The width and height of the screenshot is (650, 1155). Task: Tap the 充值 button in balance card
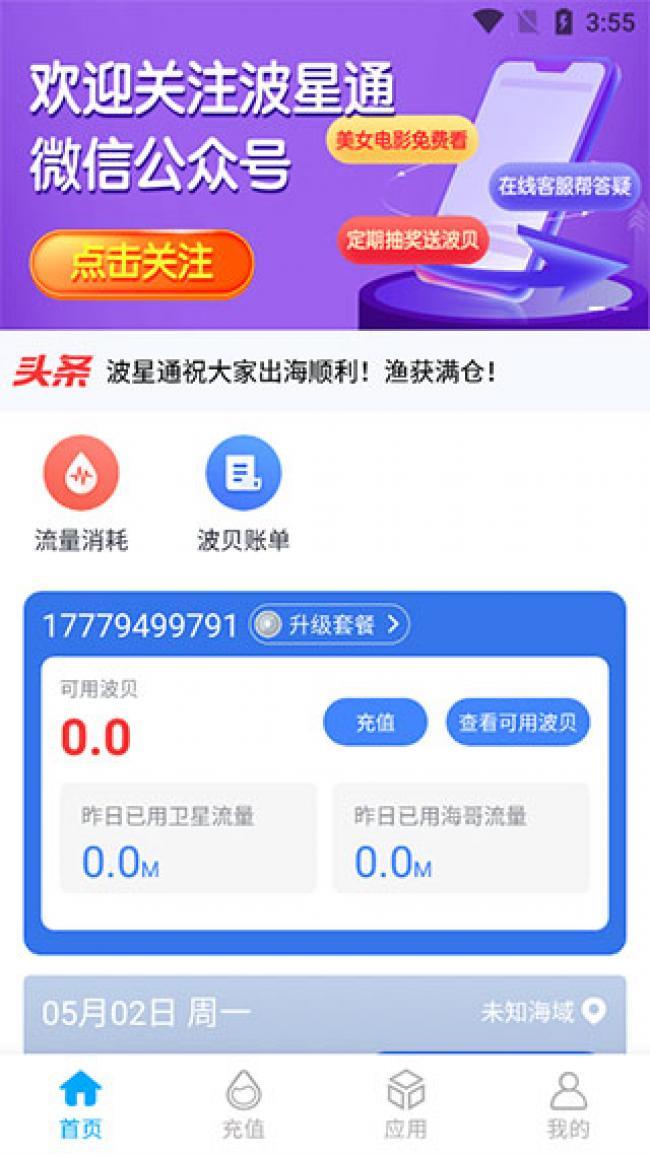pyautogui.click(x=375, y=722)
